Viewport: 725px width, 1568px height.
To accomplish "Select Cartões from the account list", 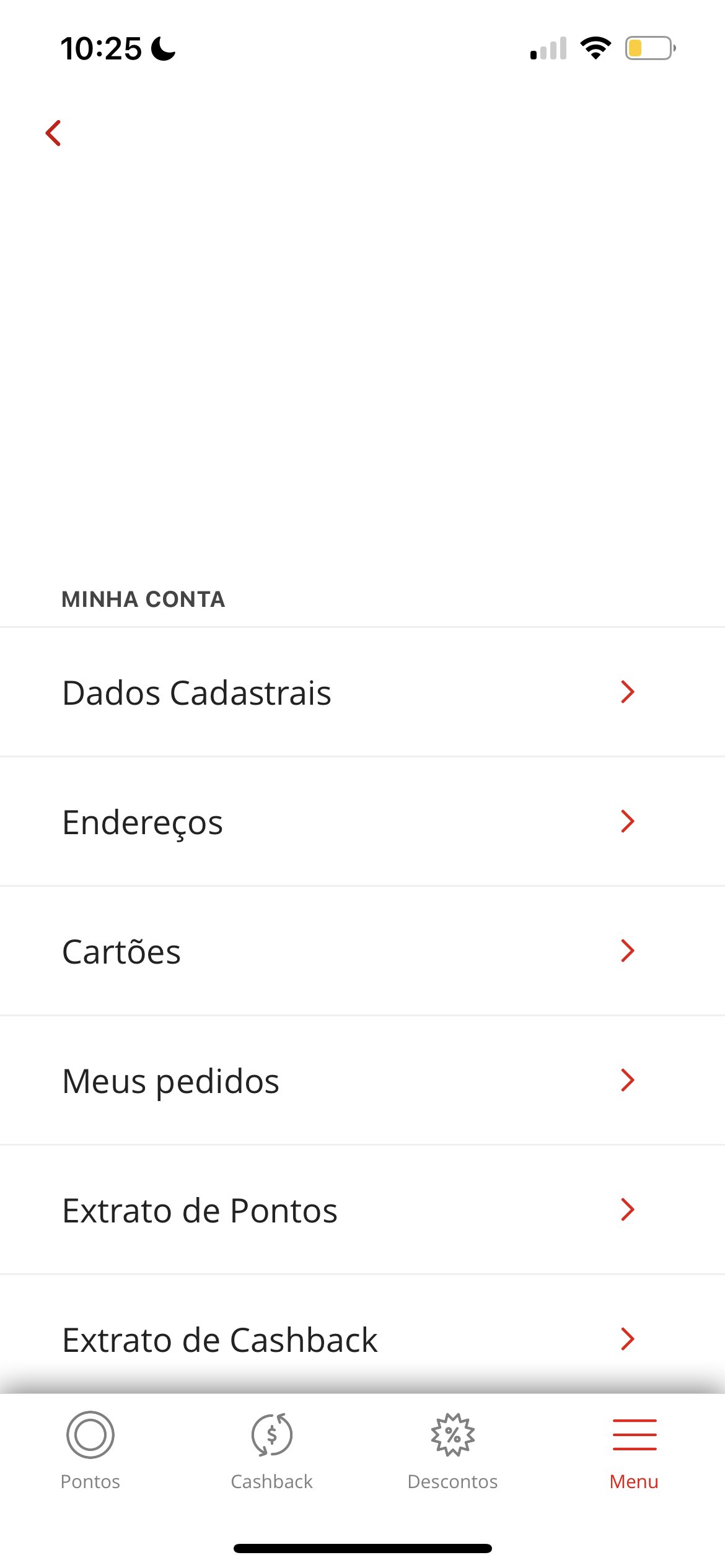I will 362,951.
